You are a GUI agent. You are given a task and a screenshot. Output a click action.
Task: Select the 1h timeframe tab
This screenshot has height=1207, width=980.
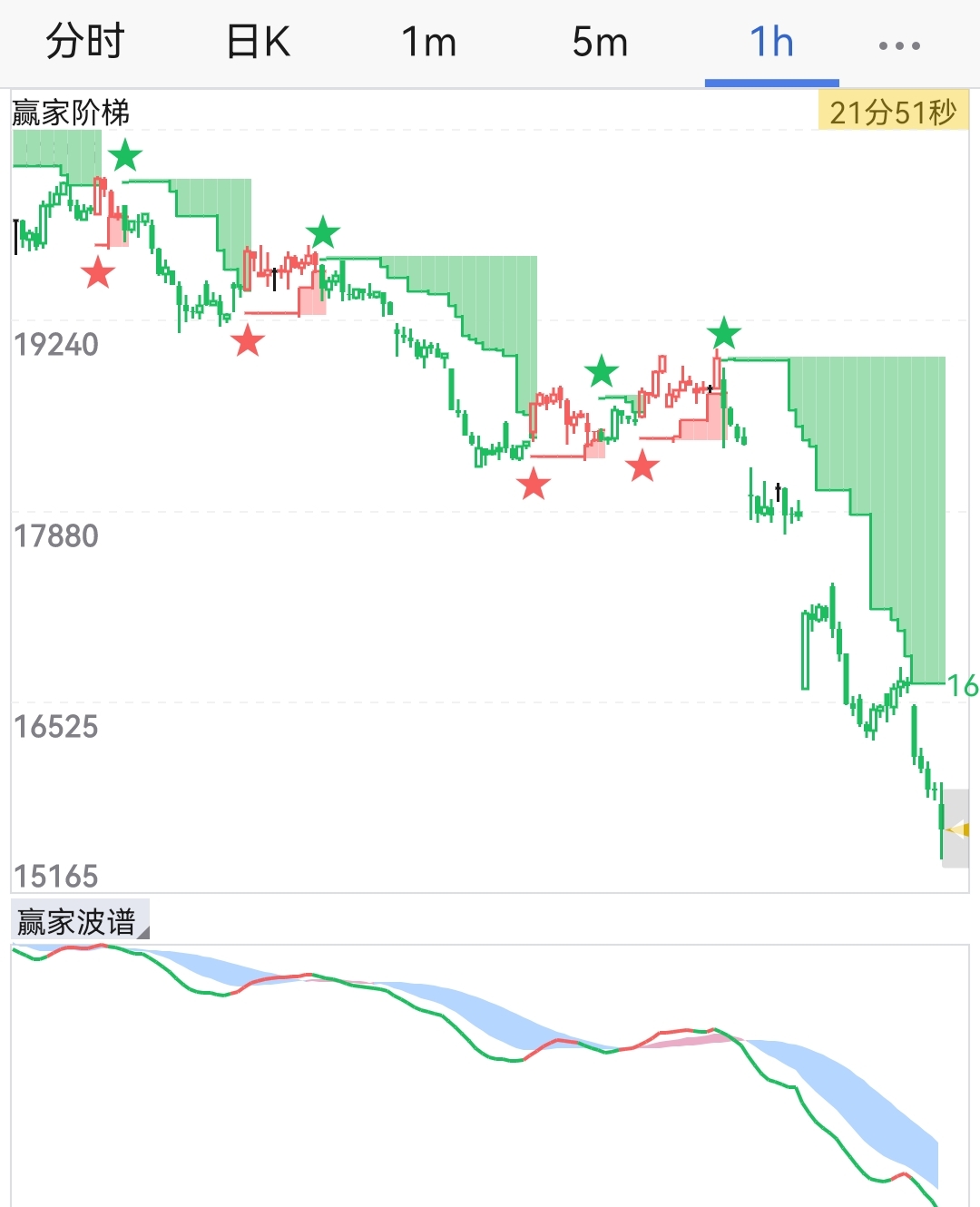[x=771, y=43]
